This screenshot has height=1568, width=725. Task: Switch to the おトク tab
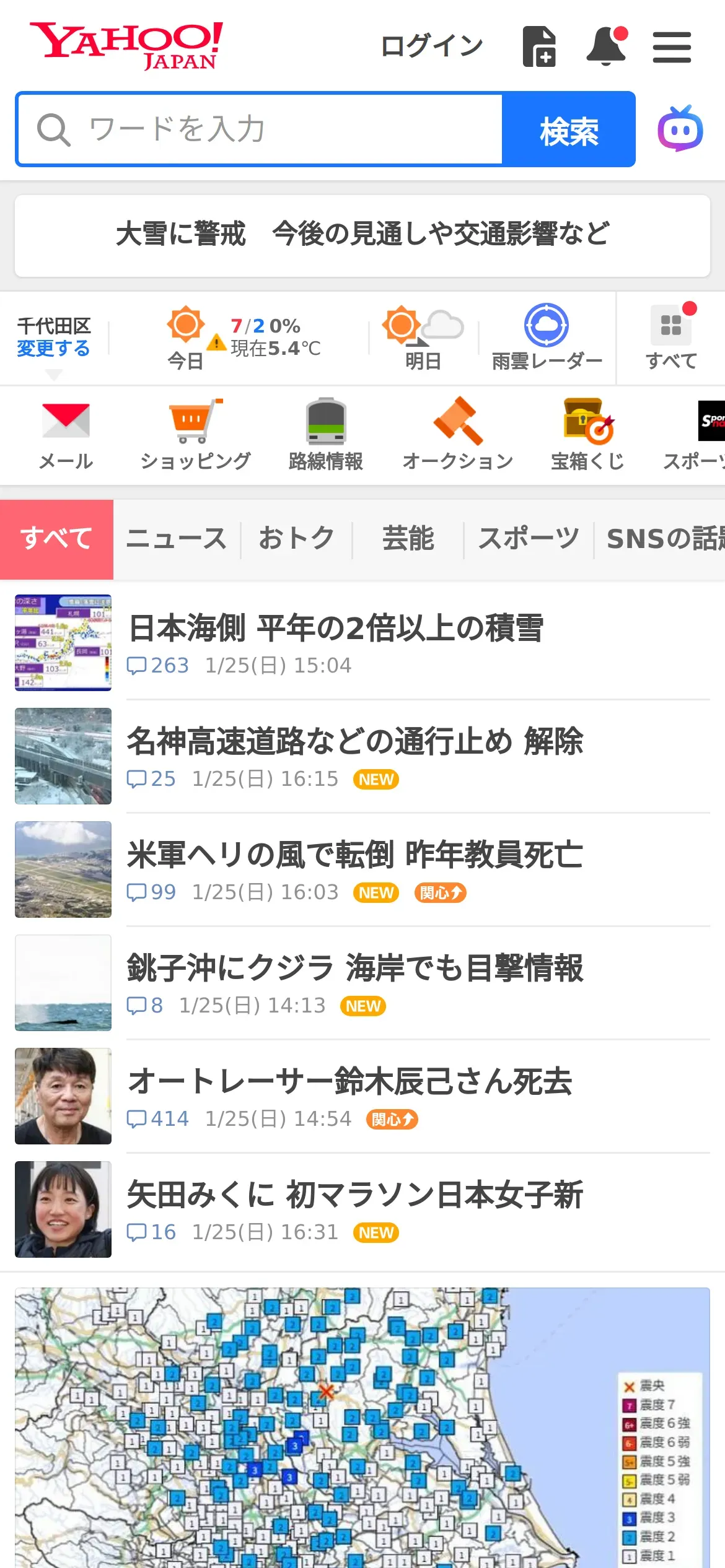pyautogui.click(x=296, y=538)
